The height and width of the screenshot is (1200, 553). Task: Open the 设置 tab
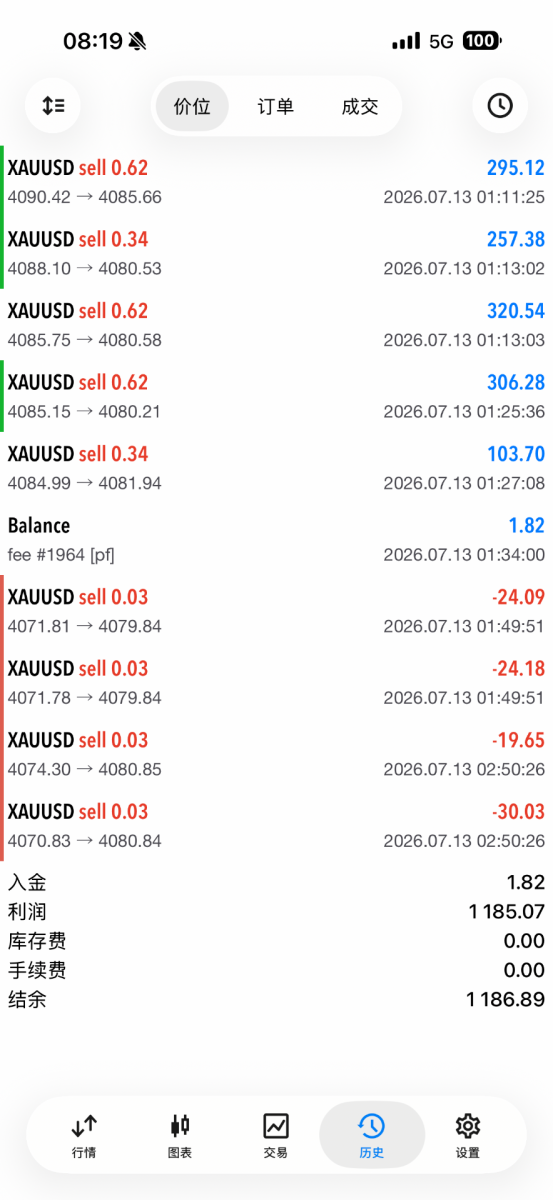click(468, 1136)
